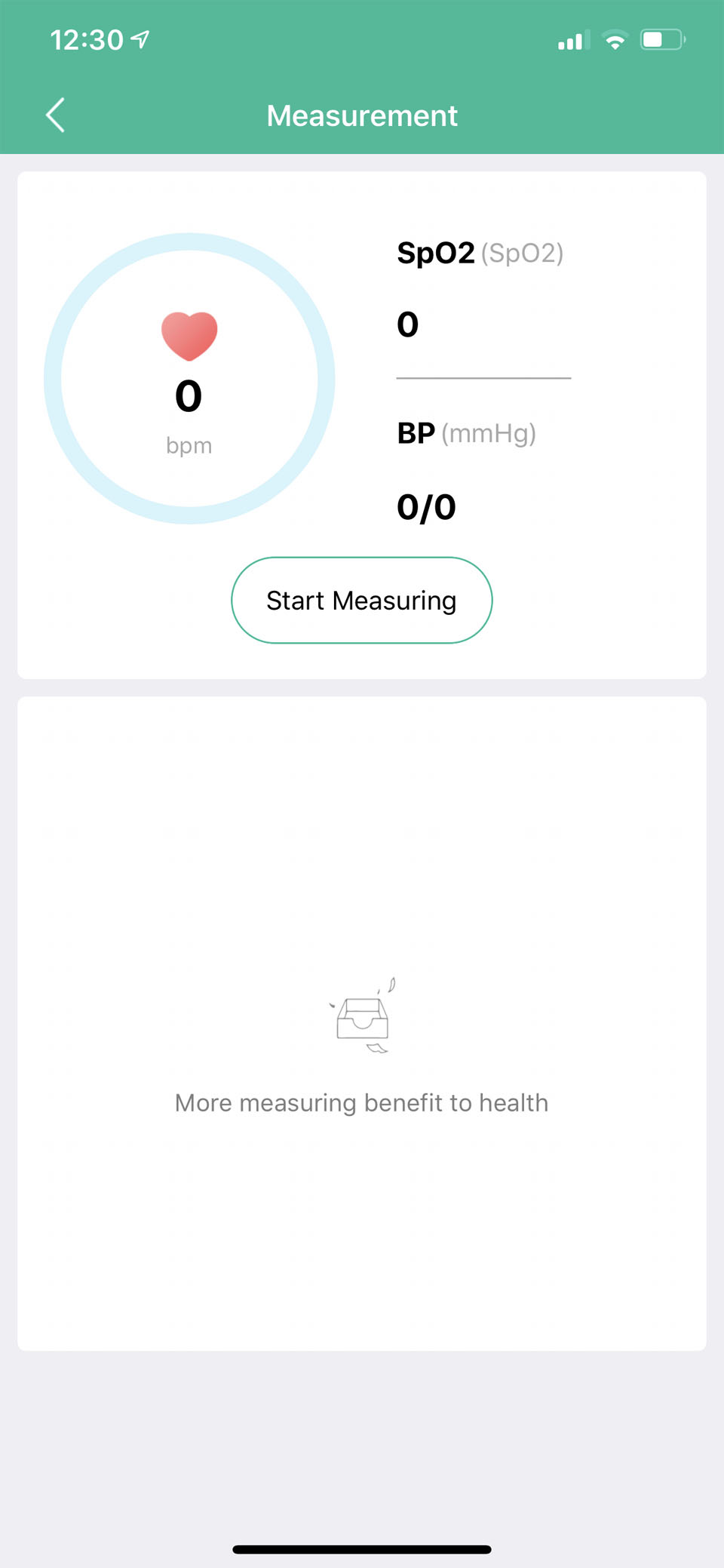Go back from the Measurement screen
Screen dimensions: 724x1568
coord(55,115)
